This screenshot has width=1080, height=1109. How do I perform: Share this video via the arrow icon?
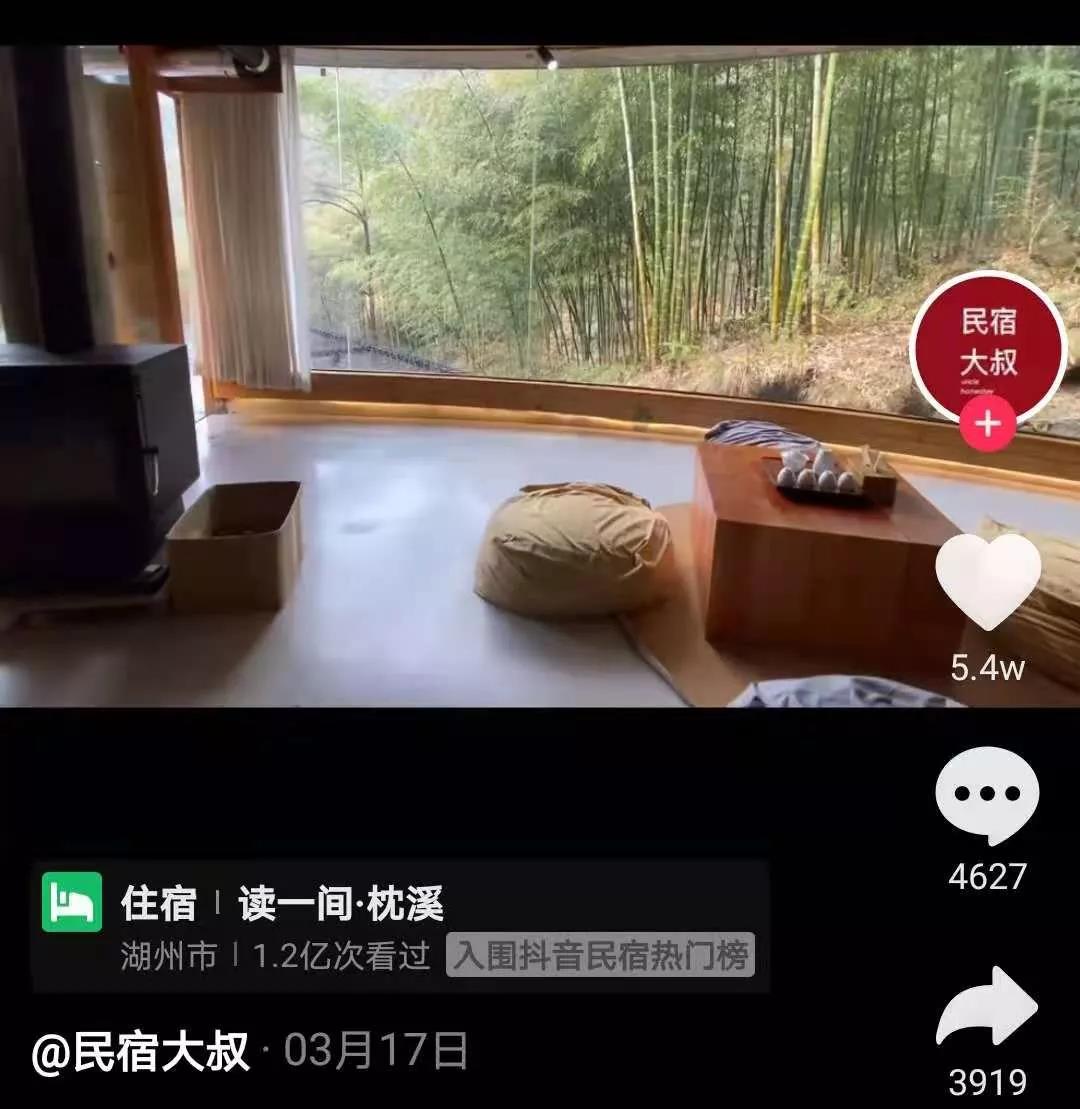click(x=988, y=1008)
